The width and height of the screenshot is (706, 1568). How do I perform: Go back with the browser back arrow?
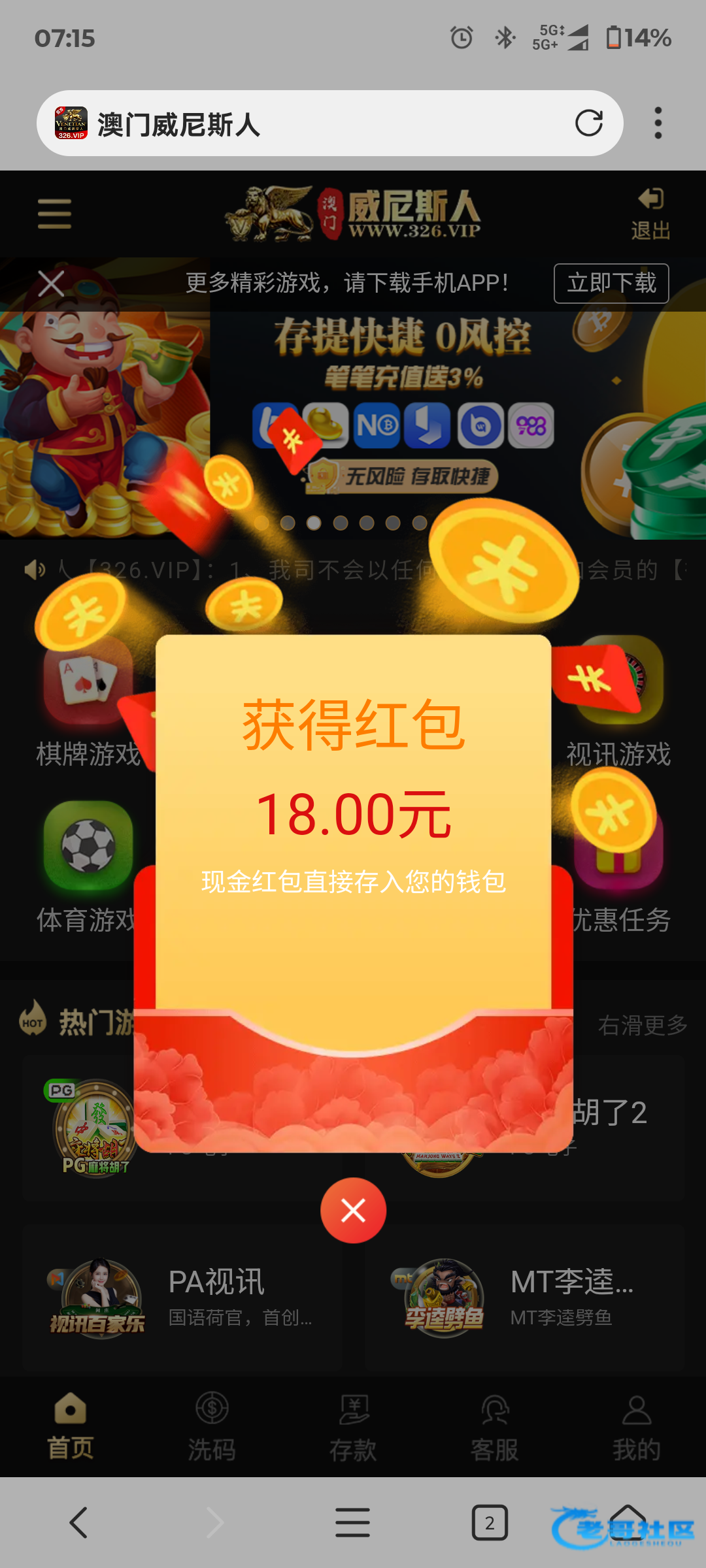click(78, 1523)
